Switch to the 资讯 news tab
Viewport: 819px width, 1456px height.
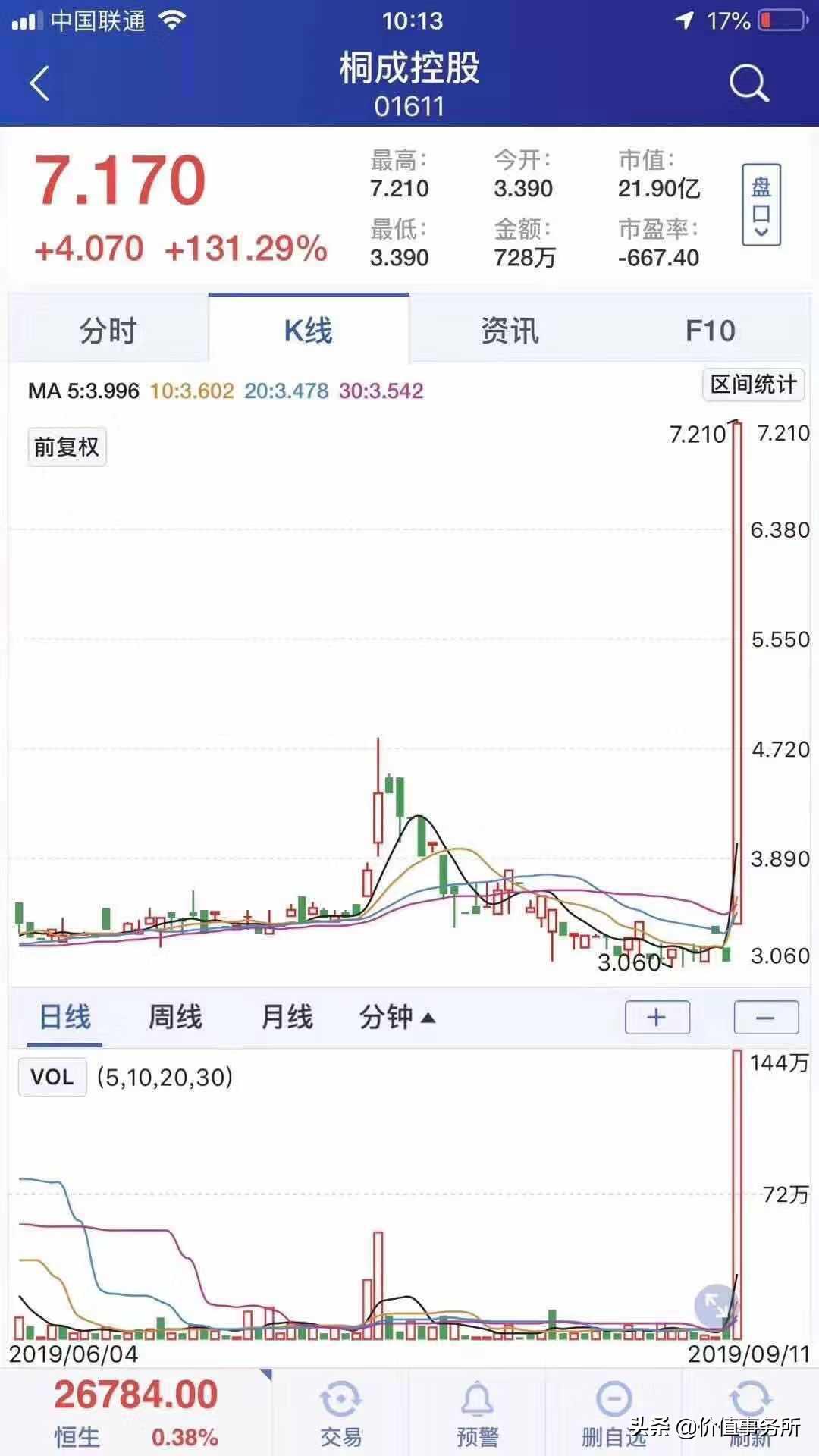(x=507, y=331)
